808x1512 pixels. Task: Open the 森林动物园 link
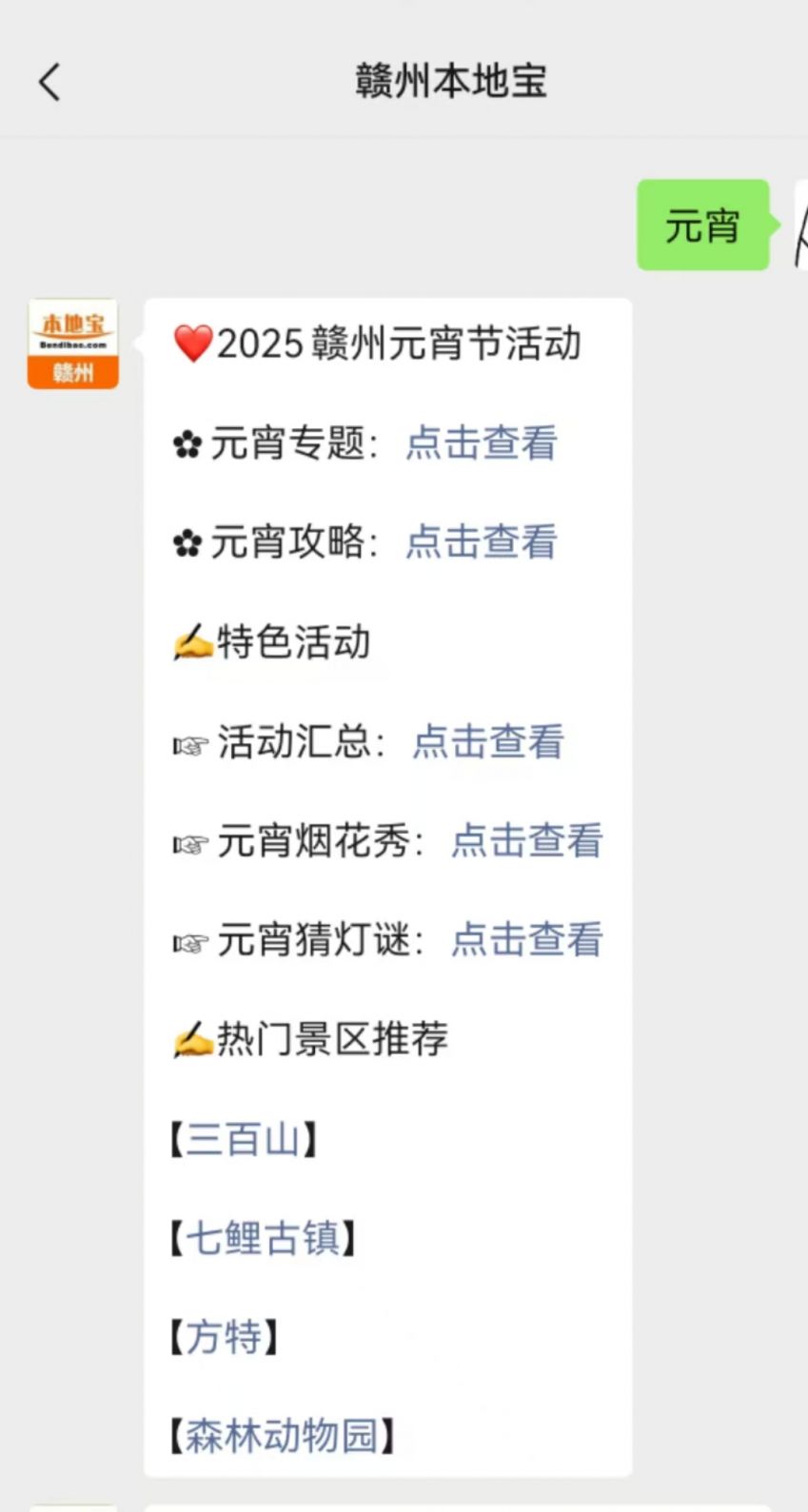point(282,1436)
